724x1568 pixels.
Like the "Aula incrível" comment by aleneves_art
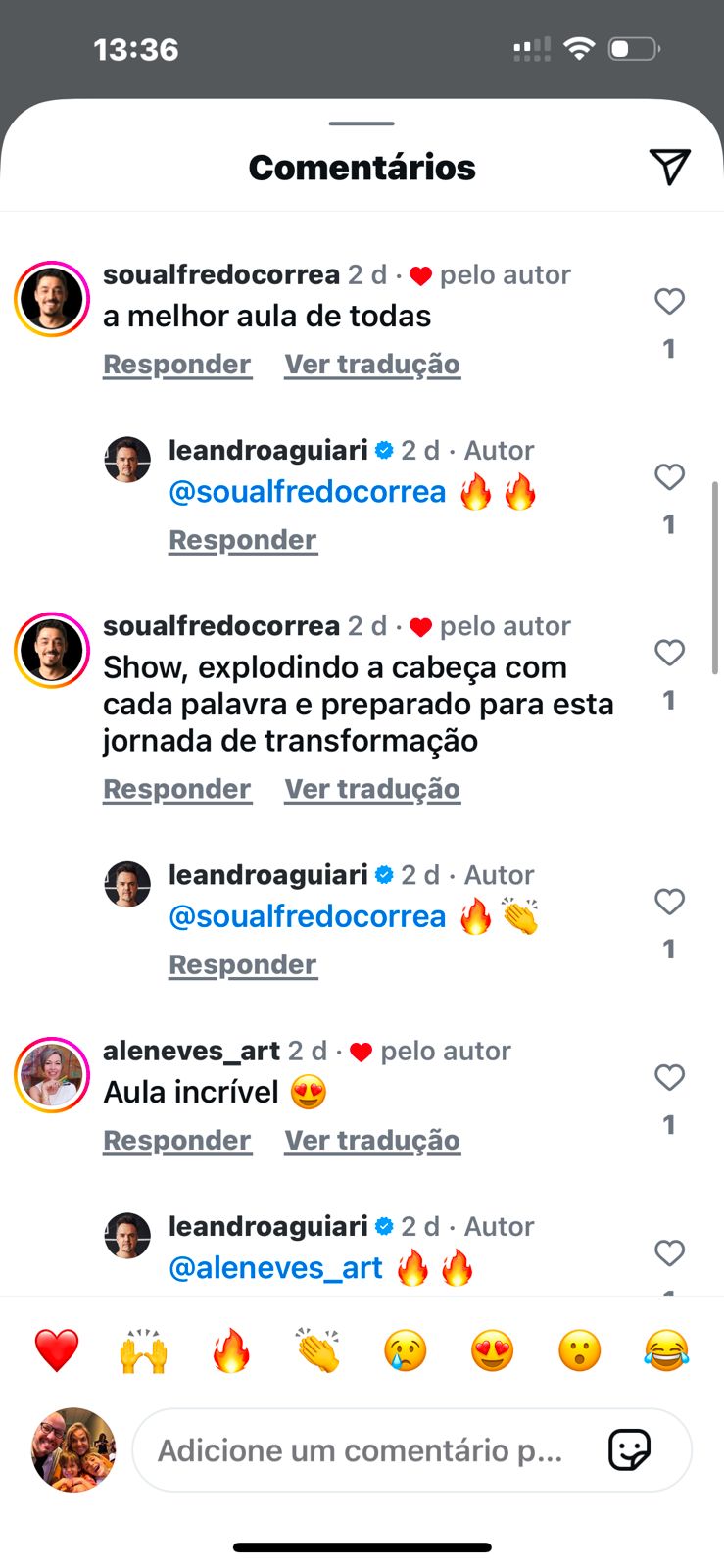click(x=669, y=1078)
